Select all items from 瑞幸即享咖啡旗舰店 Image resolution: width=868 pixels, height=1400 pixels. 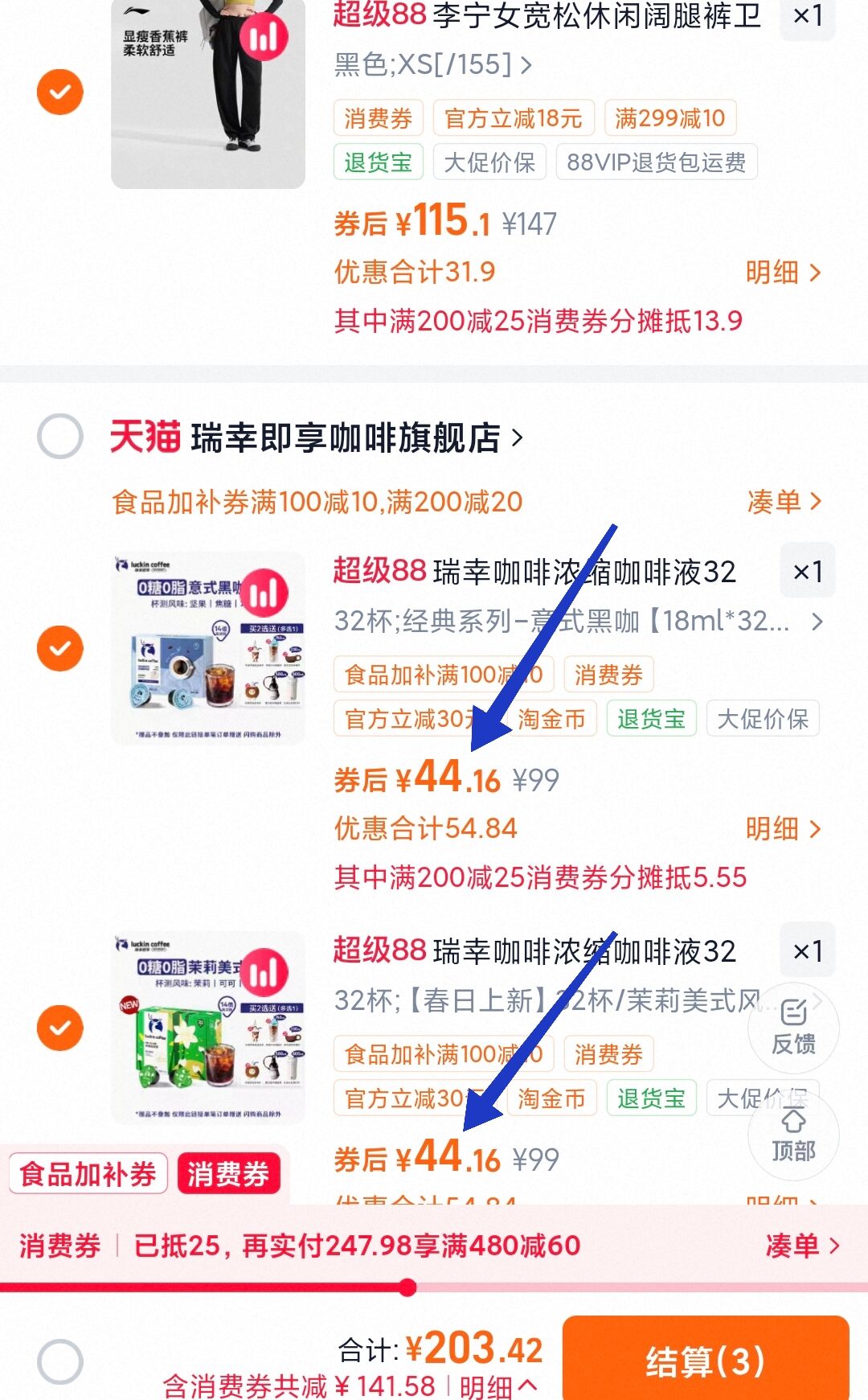click(60, 437)
